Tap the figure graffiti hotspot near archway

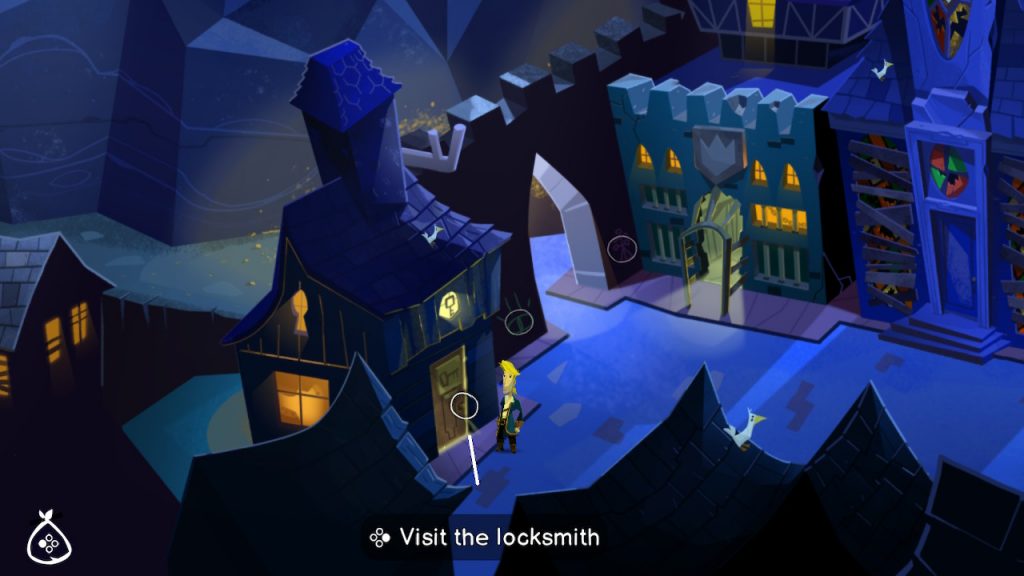click(621, 246)
